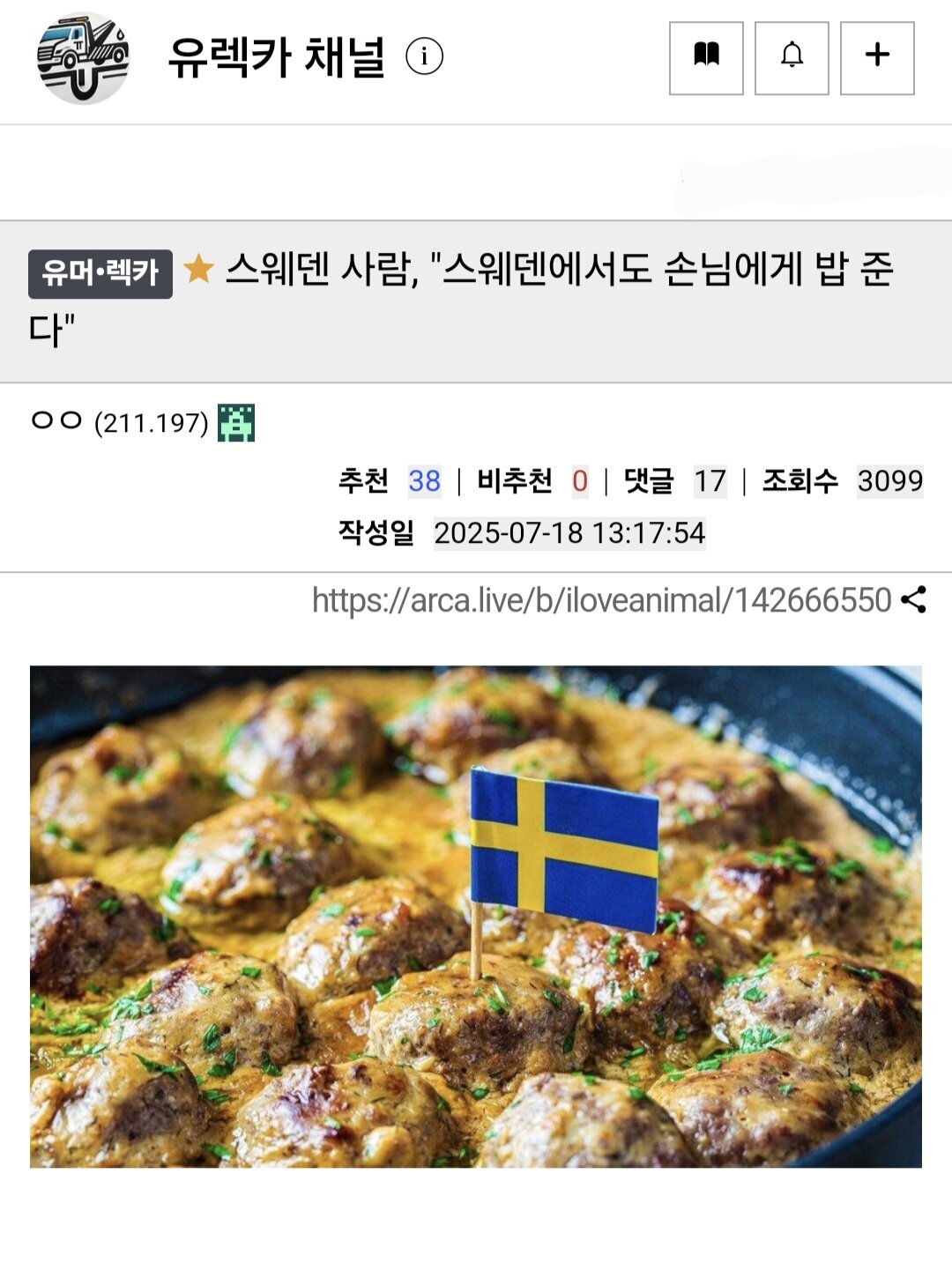Subscribe with the plus button
952x1263 pixels.
coord(877,58)
